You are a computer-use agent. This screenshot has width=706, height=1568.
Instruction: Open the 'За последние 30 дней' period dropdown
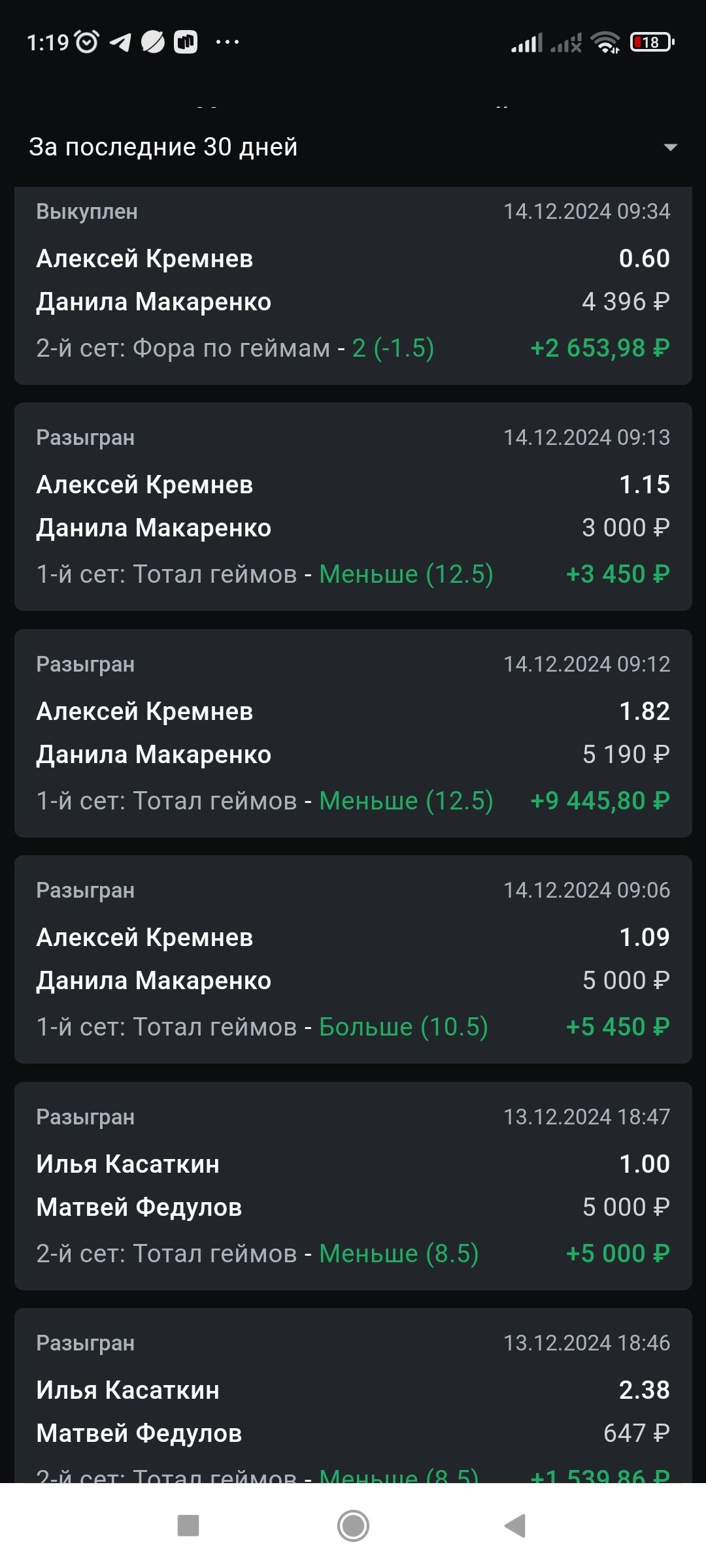pos(353,148)
